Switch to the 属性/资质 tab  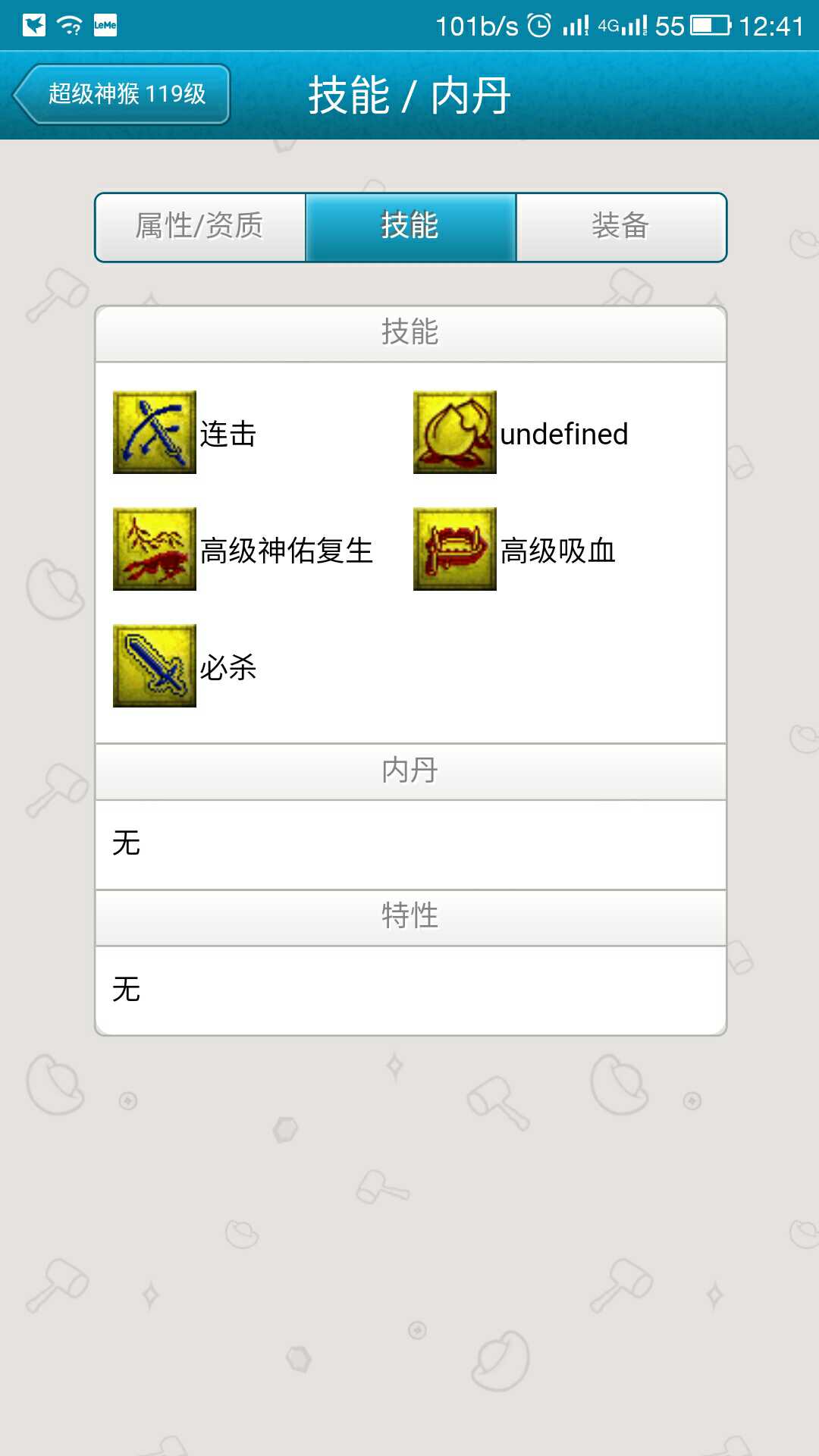tap(200, 227)
